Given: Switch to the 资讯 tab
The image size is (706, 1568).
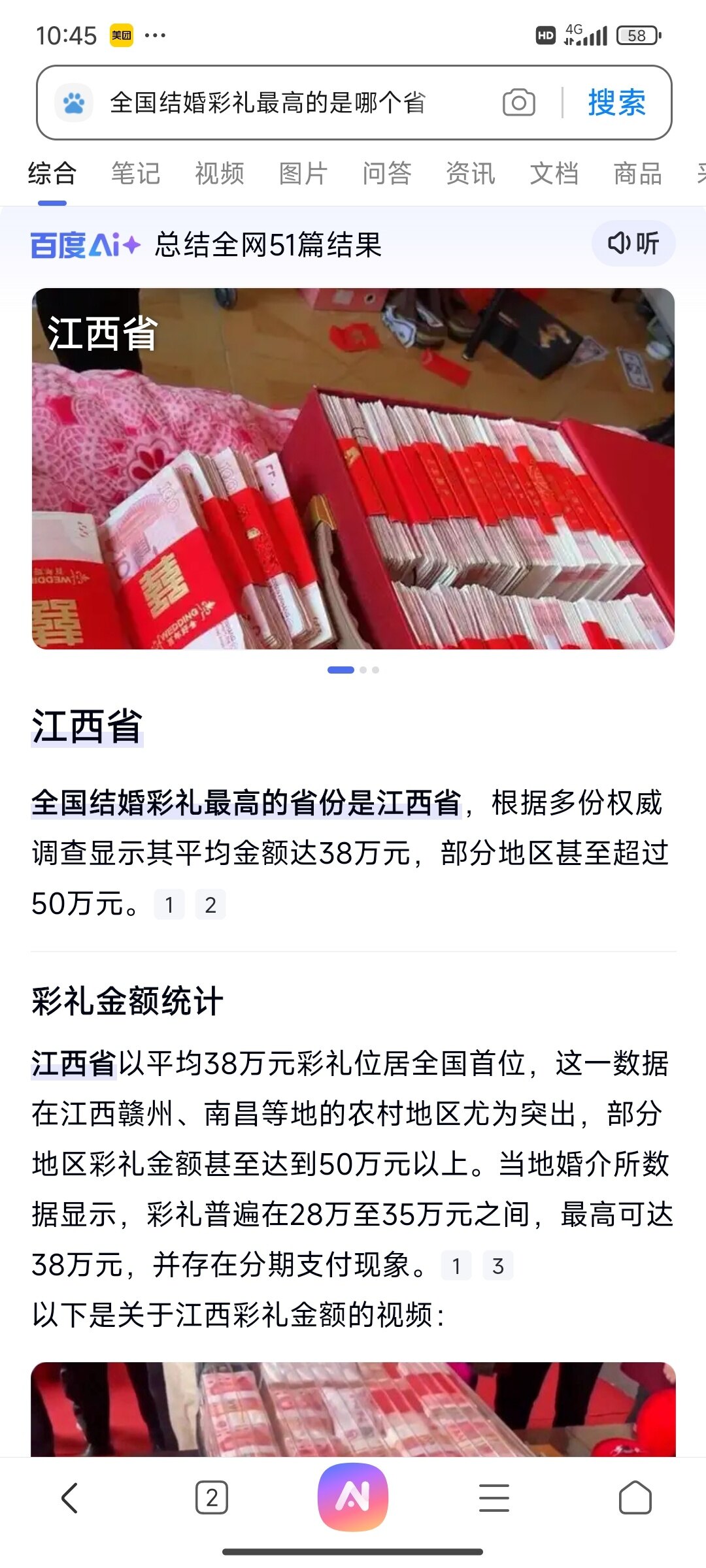Looking at the screenshot, I should [x=470, y=174].
